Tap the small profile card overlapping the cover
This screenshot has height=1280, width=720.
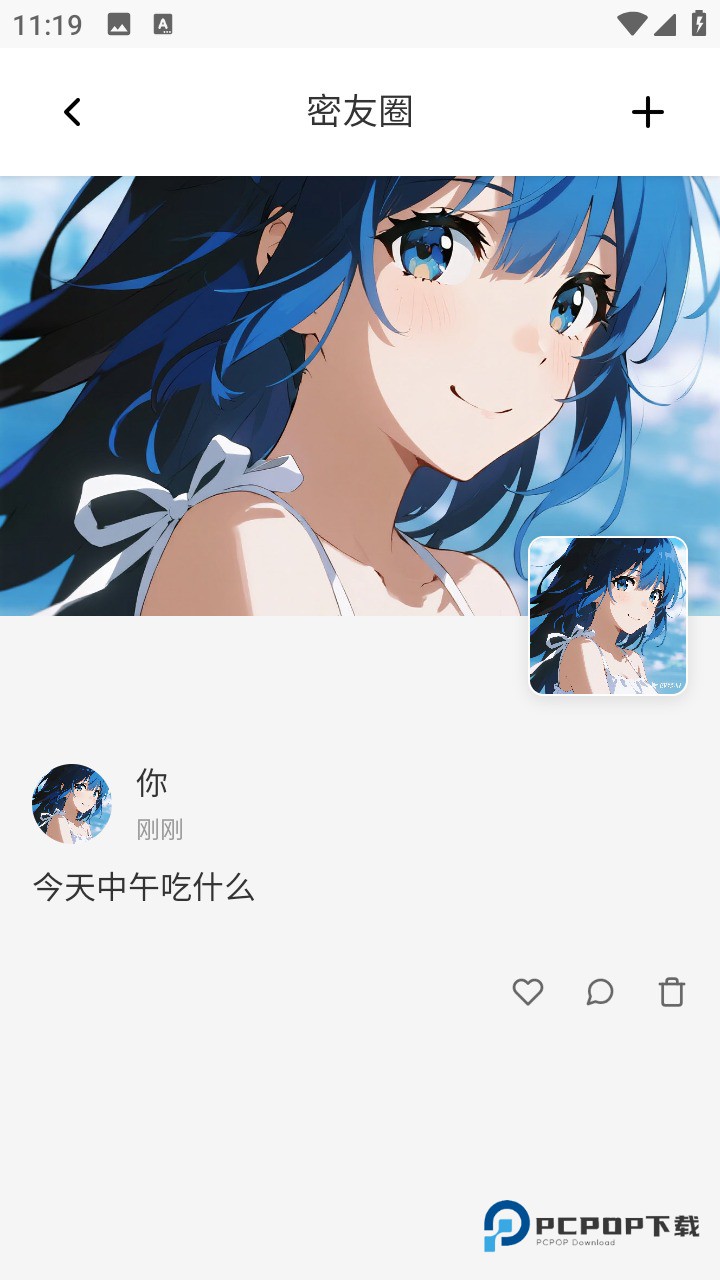click(607, 616)
